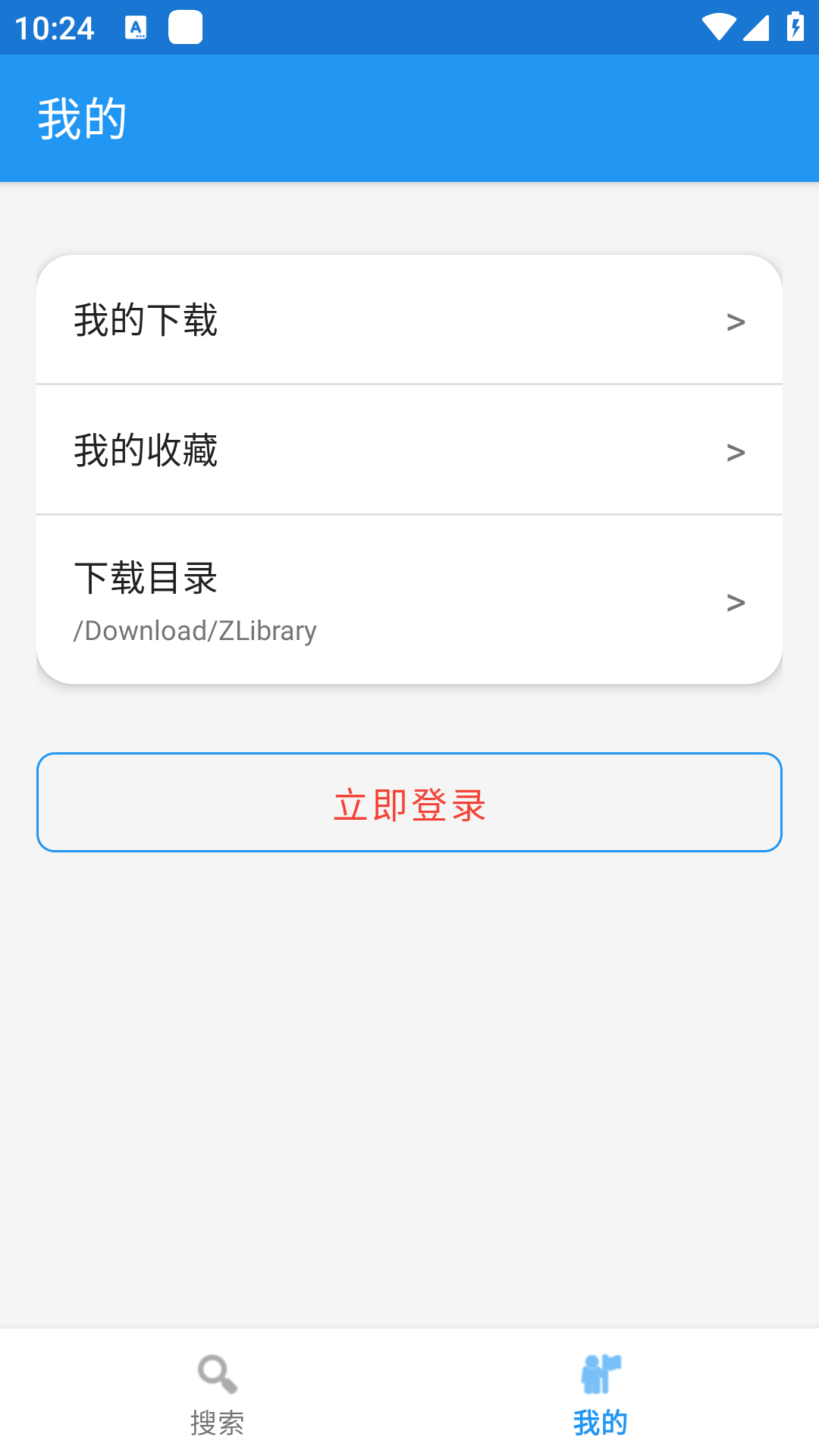Click the keyboard layout icon in status bar
Screen dimensions: 819x1456
coord(137,27)
